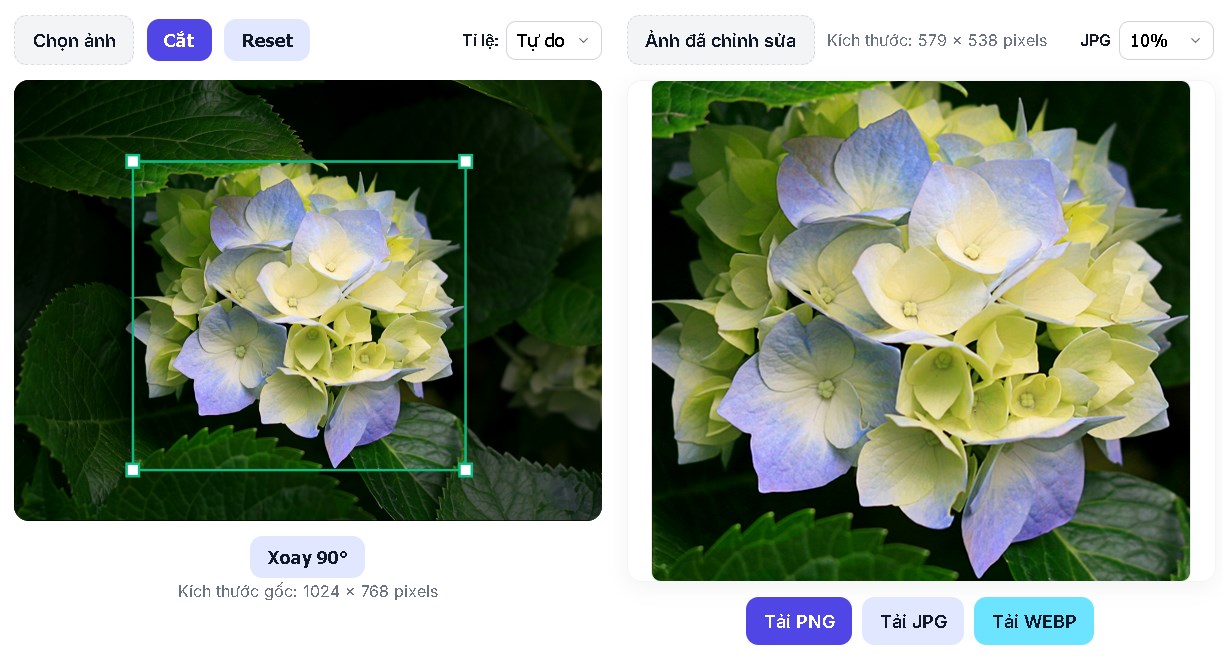Tap the Ảnh đã chỉnh sửa button
The height and width of the screenshot is (657, 1222).
(720, 40)
